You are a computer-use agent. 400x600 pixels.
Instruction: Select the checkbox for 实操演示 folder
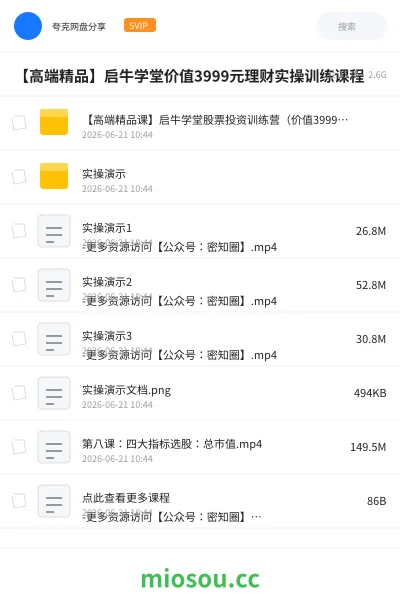pos(19,177)
